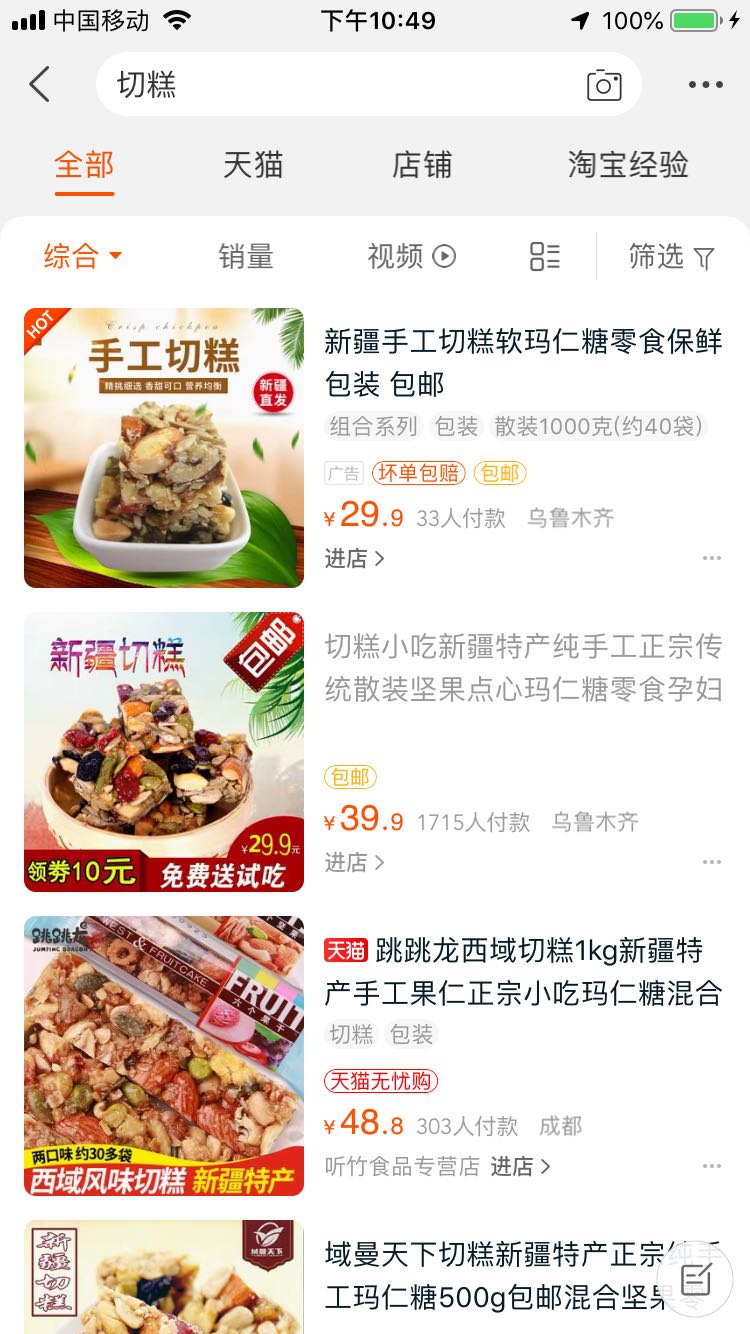The width and height of the screenshot is (750, 1334).
Task: Switch to grid view layout icon
Action: point(545,257)
